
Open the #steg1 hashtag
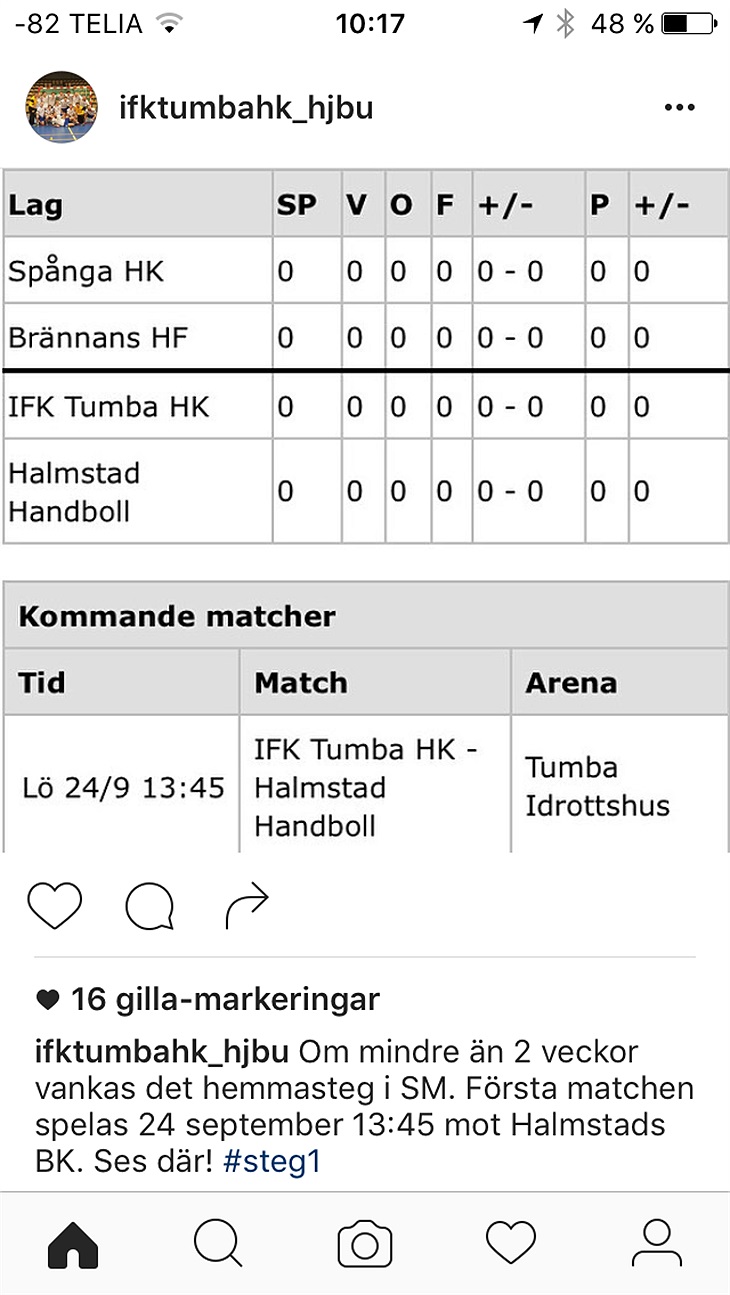point(272,1163)
